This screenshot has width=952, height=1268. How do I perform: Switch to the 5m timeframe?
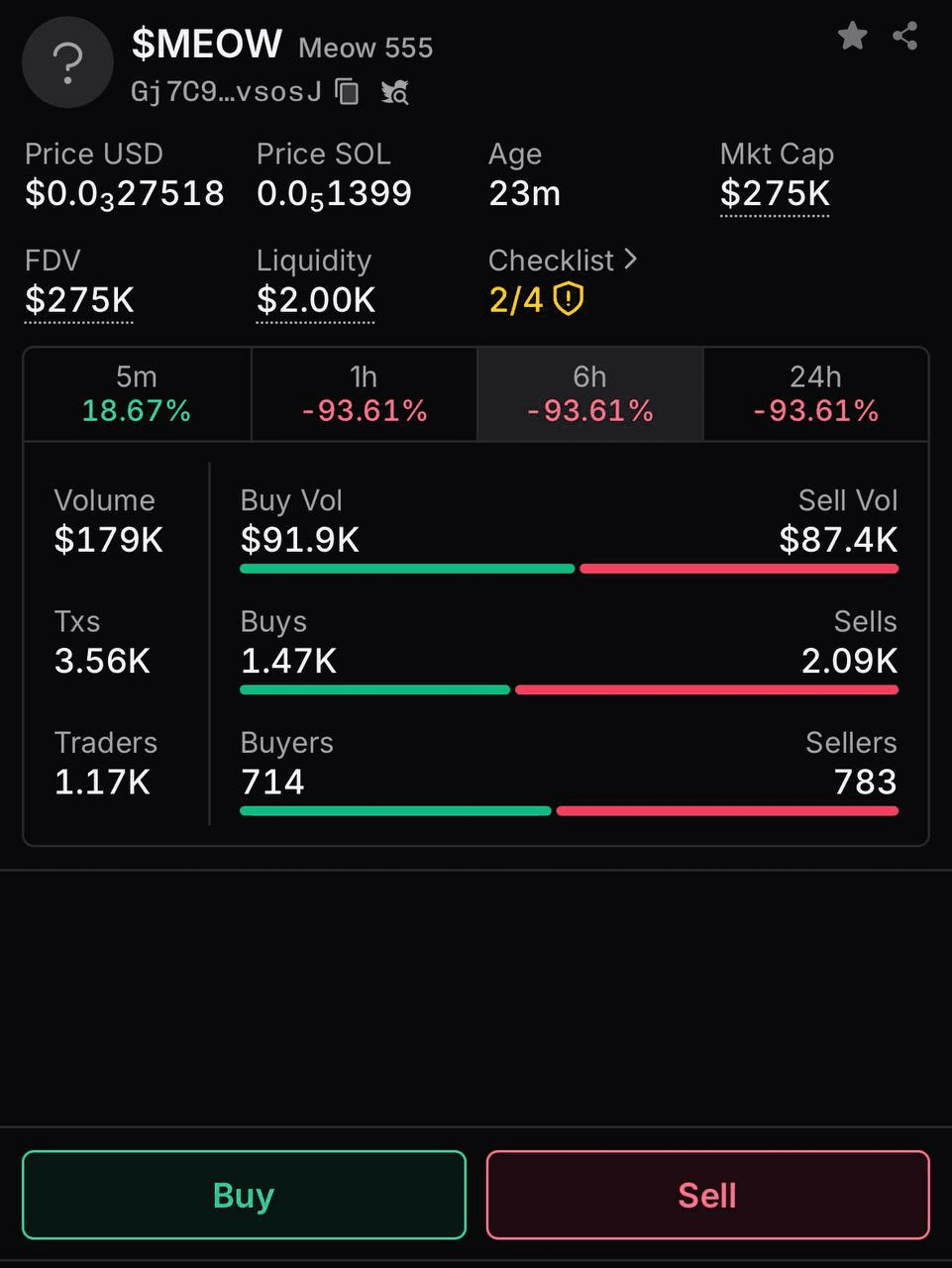pyautogui.click(x=137, y=393)
